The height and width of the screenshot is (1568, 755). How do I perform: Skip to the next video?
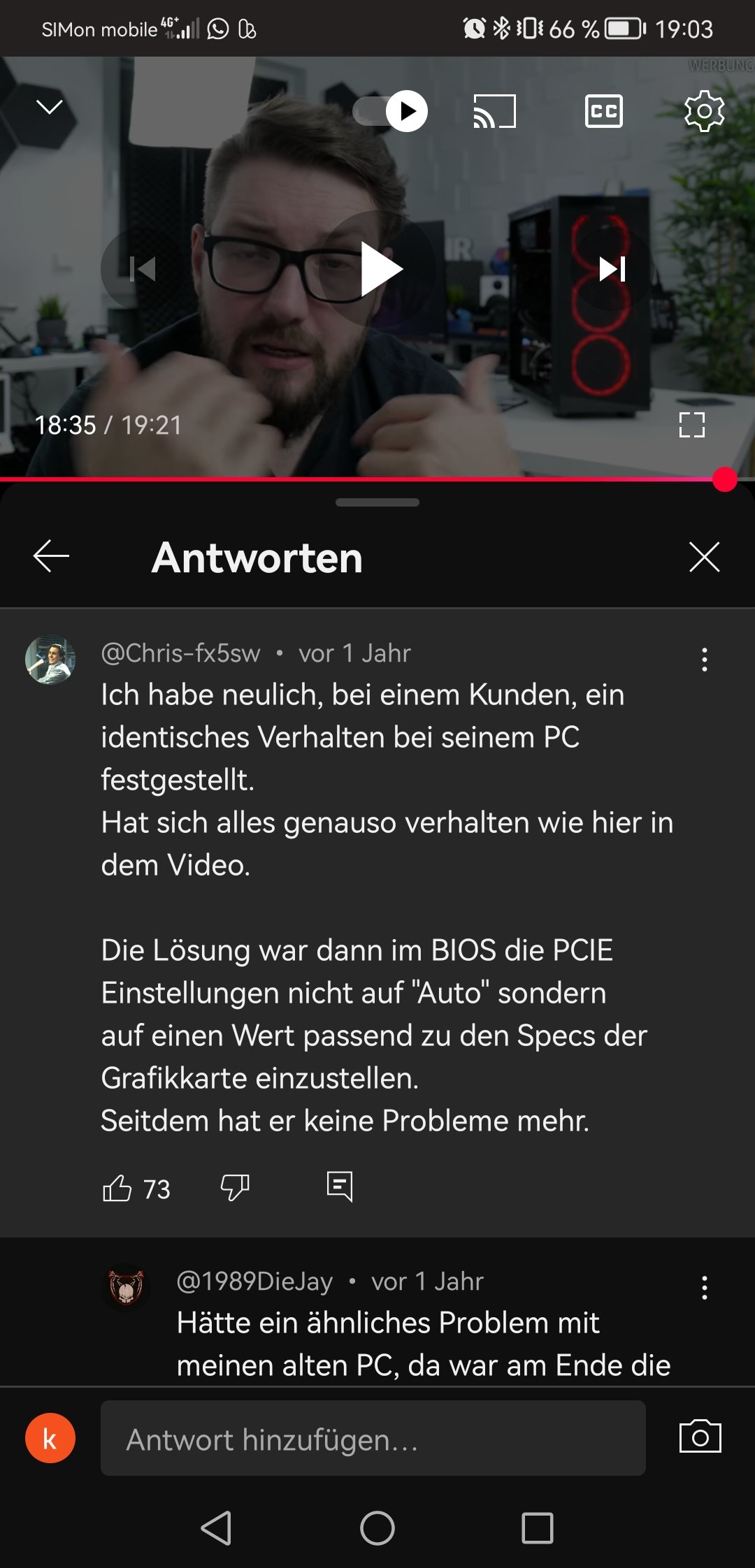click(612, 269)
